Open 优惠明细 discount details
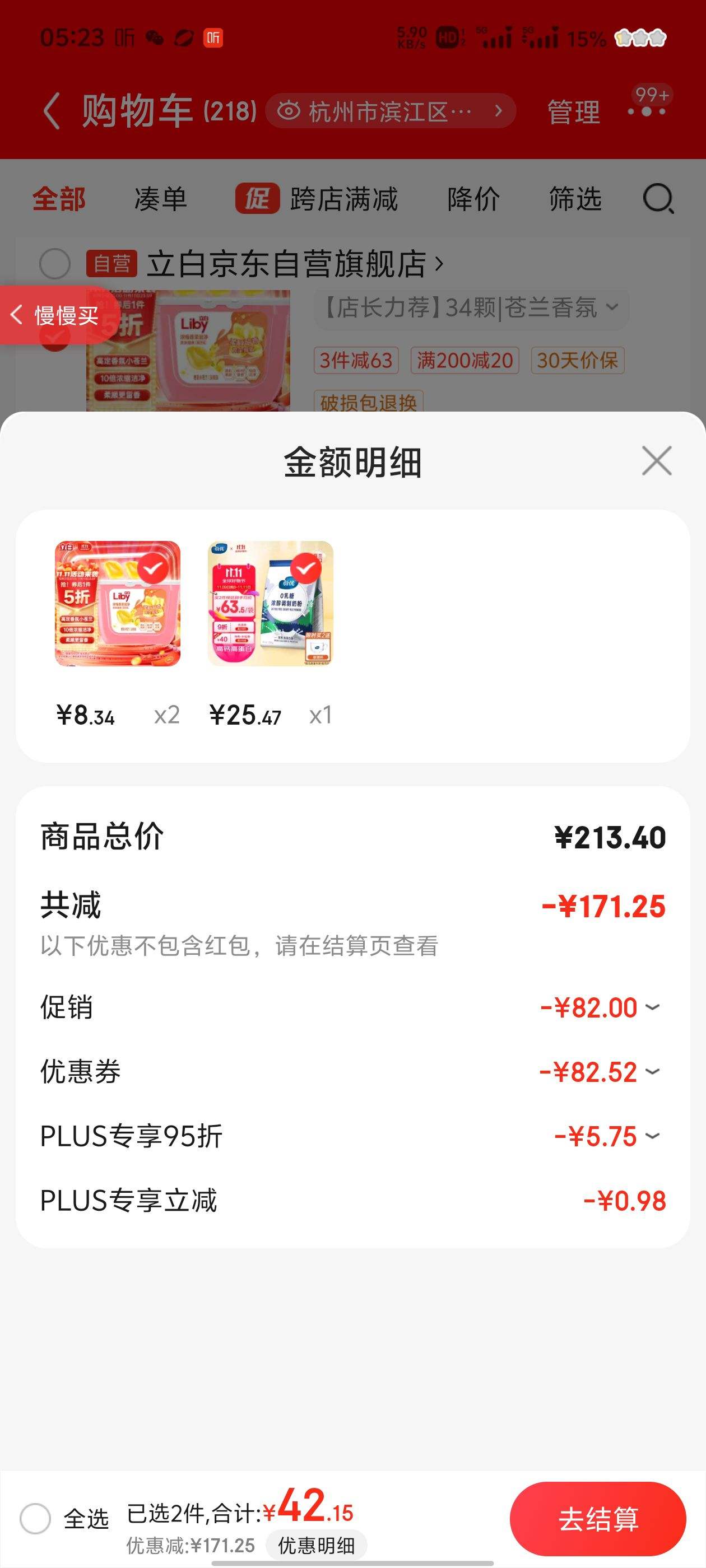Screen dimensions: 706x1568 point(316,1546)
